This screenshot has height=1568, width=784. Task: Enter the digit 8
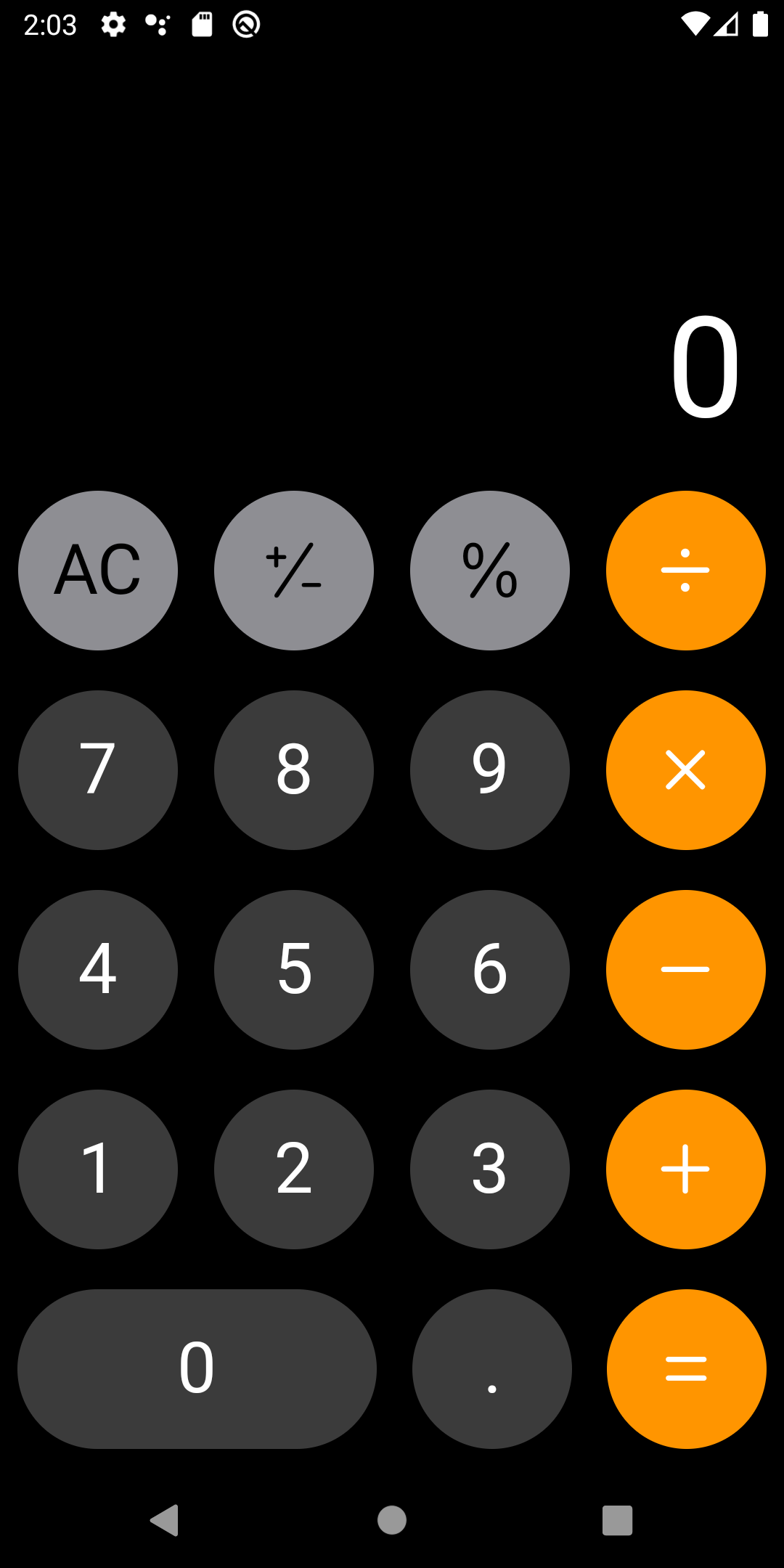294,770
